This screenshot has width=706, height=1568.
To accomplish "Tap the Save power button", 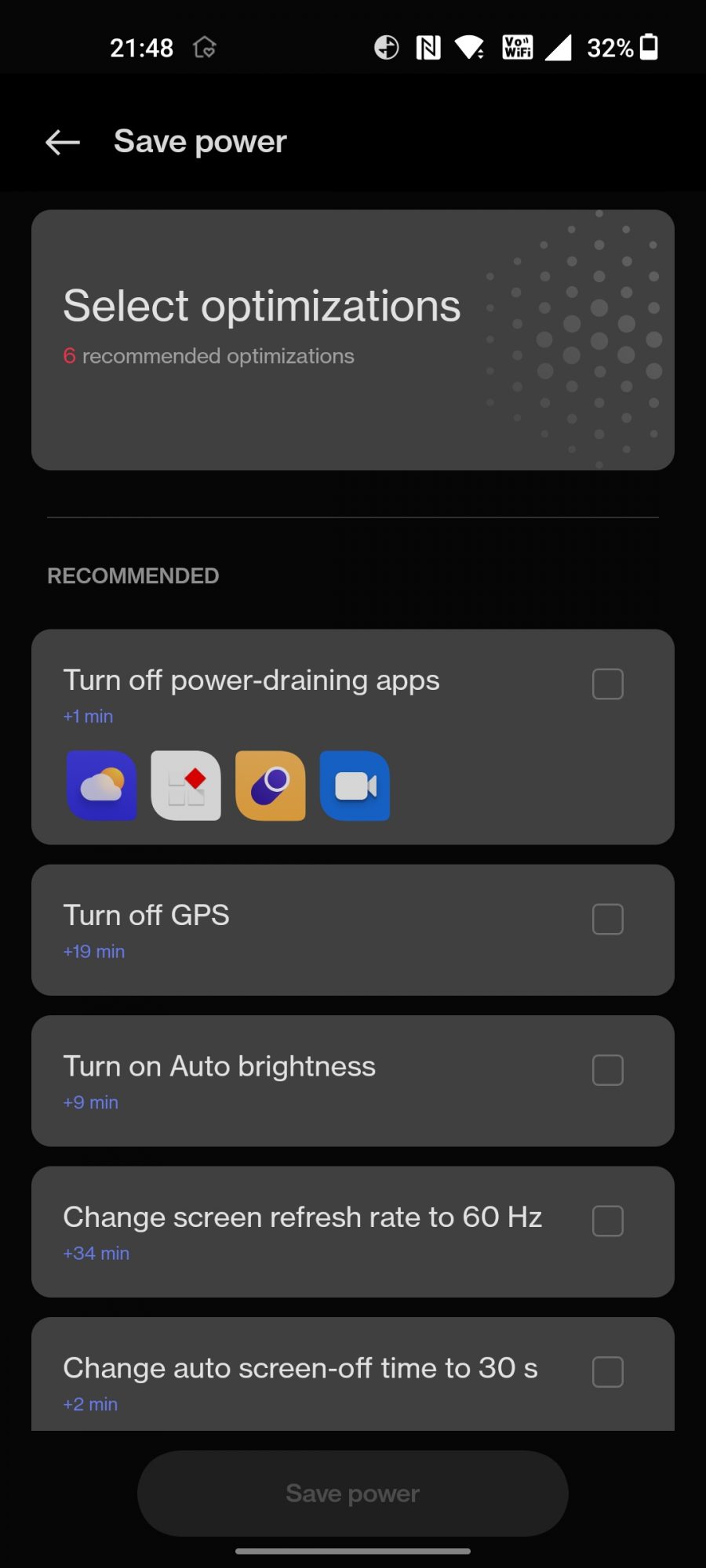I will [x=353, y=1494].
